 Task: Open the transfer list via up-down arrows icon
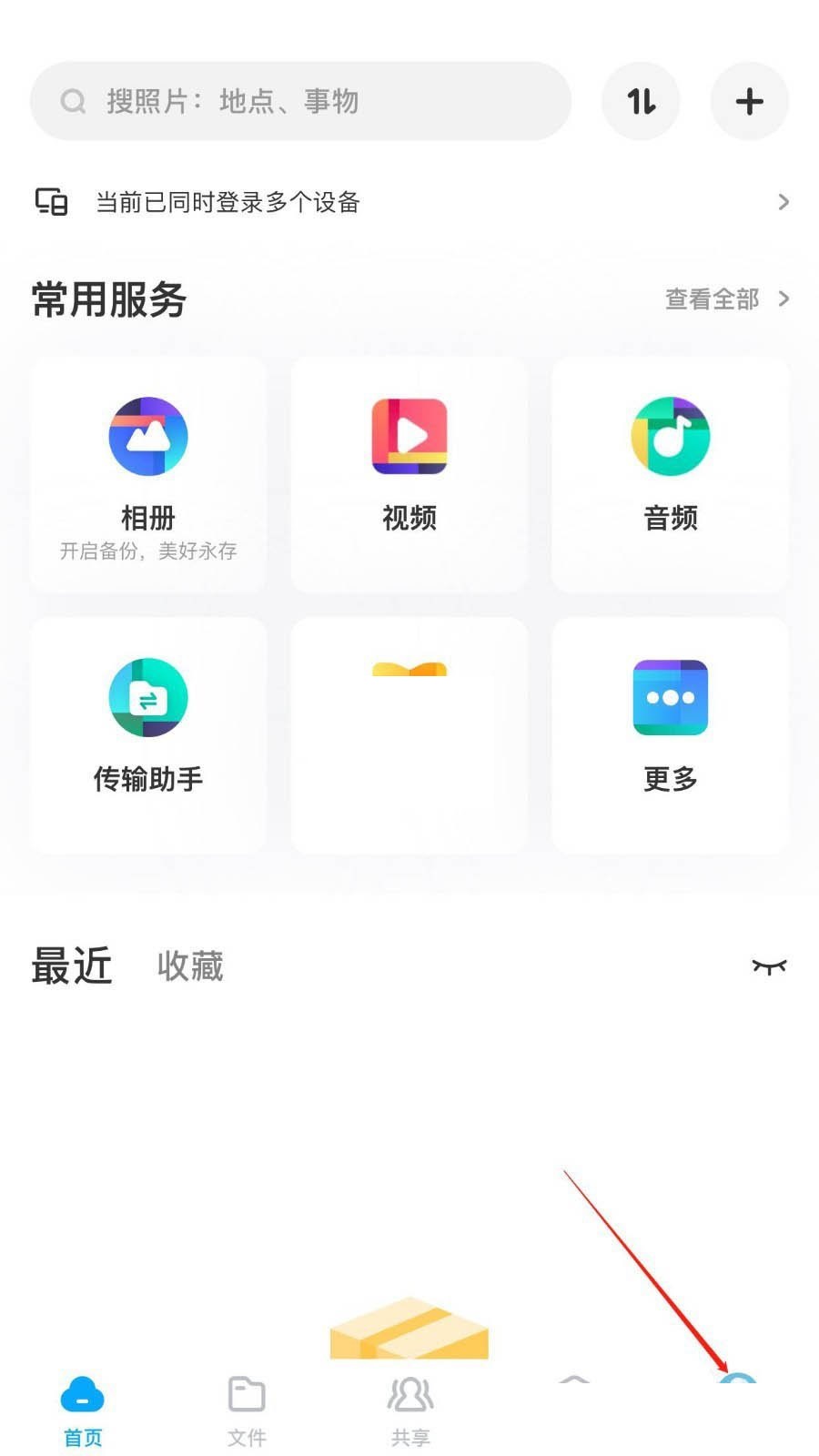click(641, 101)
